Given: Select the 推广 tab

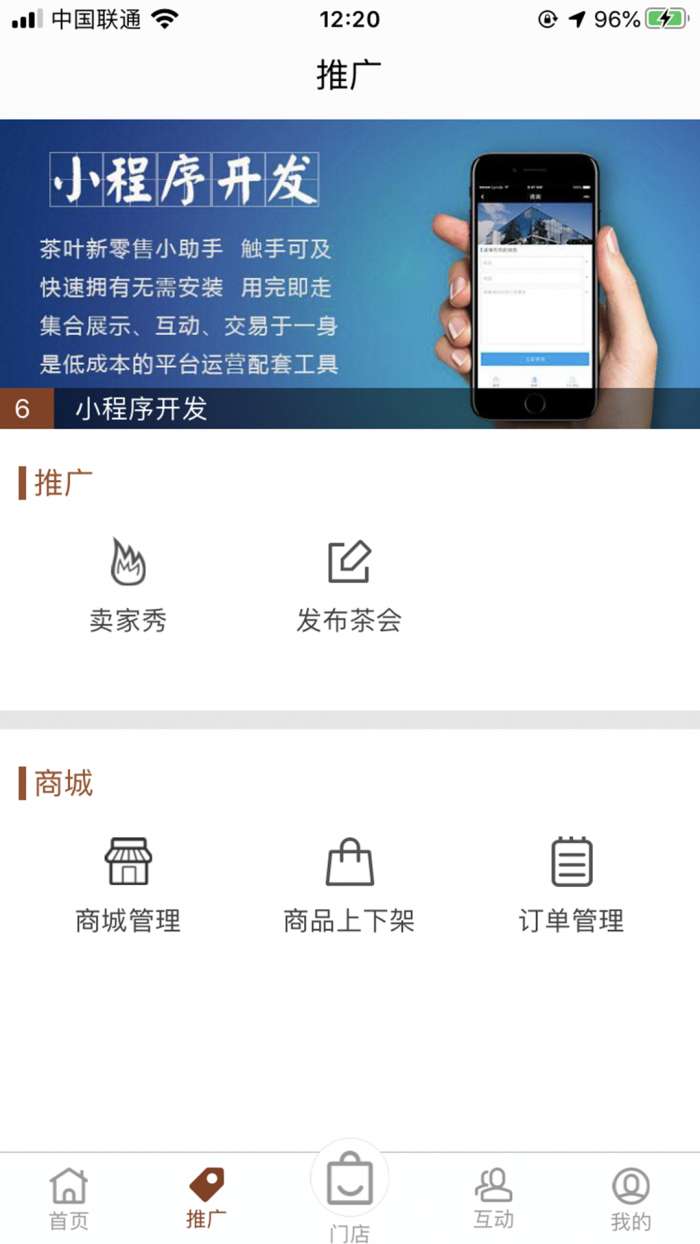Looking at the screenshot, I should pos(207,1198).
